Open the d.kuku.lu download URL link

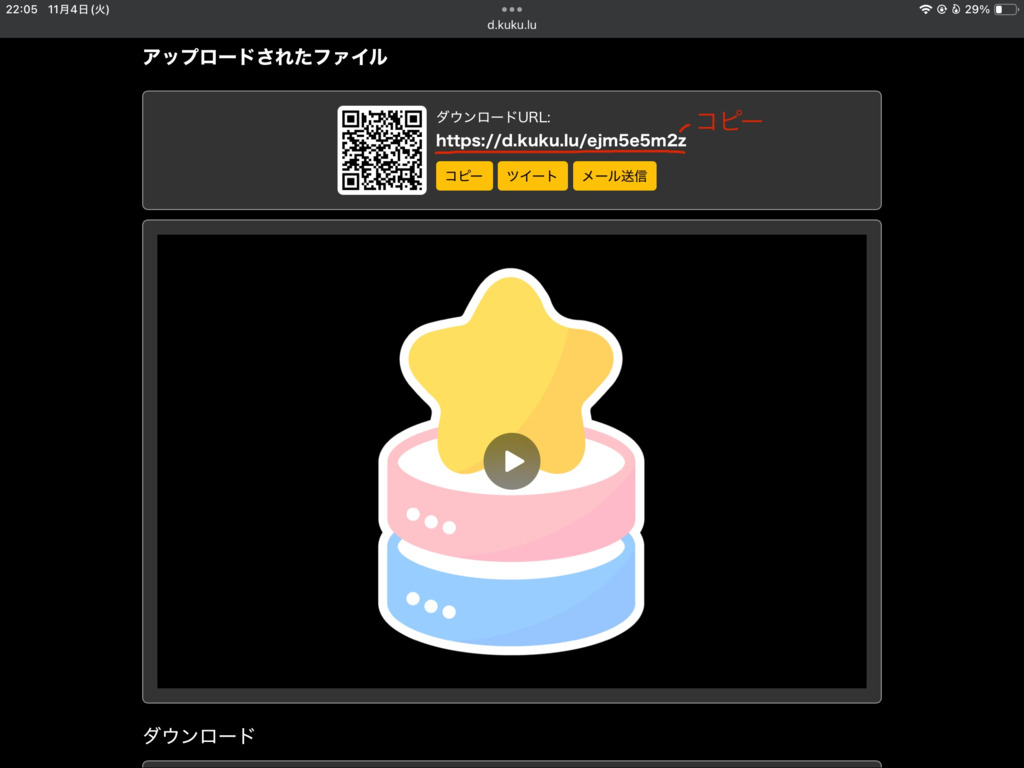[561, 141]
